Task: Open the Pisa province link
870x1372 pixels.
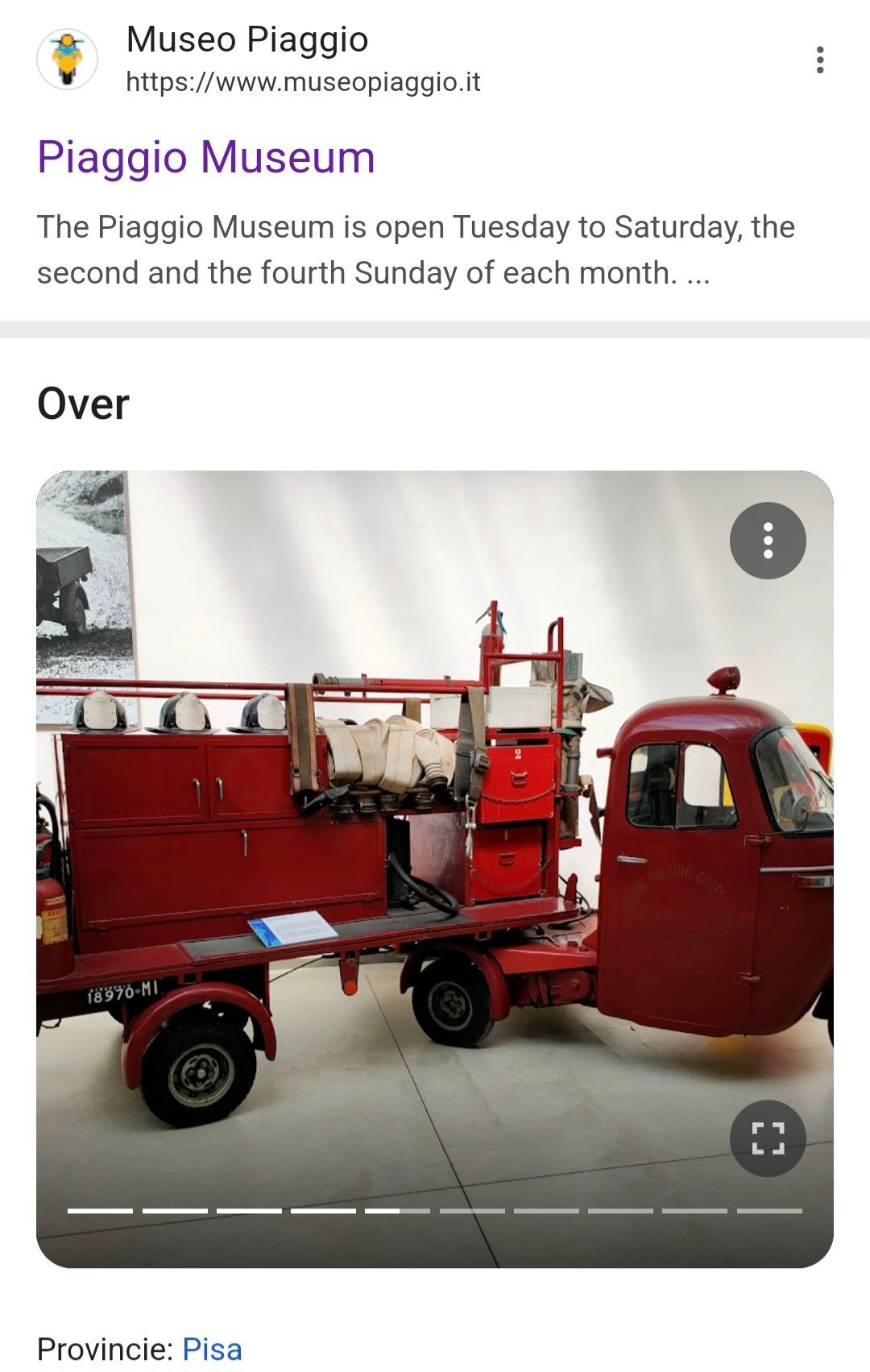Action: 212,1349
